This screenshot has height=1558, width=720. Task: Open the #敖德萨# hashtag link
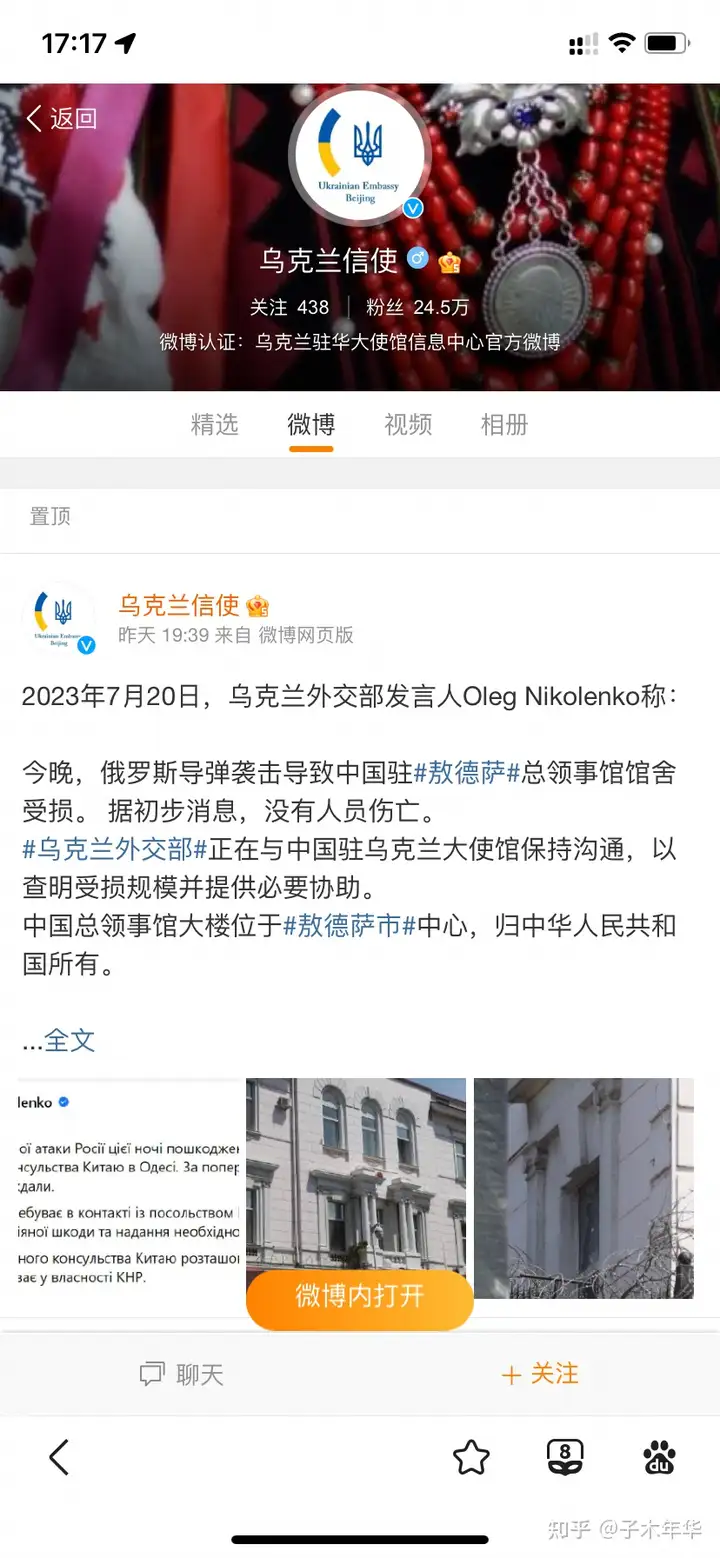[468, 773]
